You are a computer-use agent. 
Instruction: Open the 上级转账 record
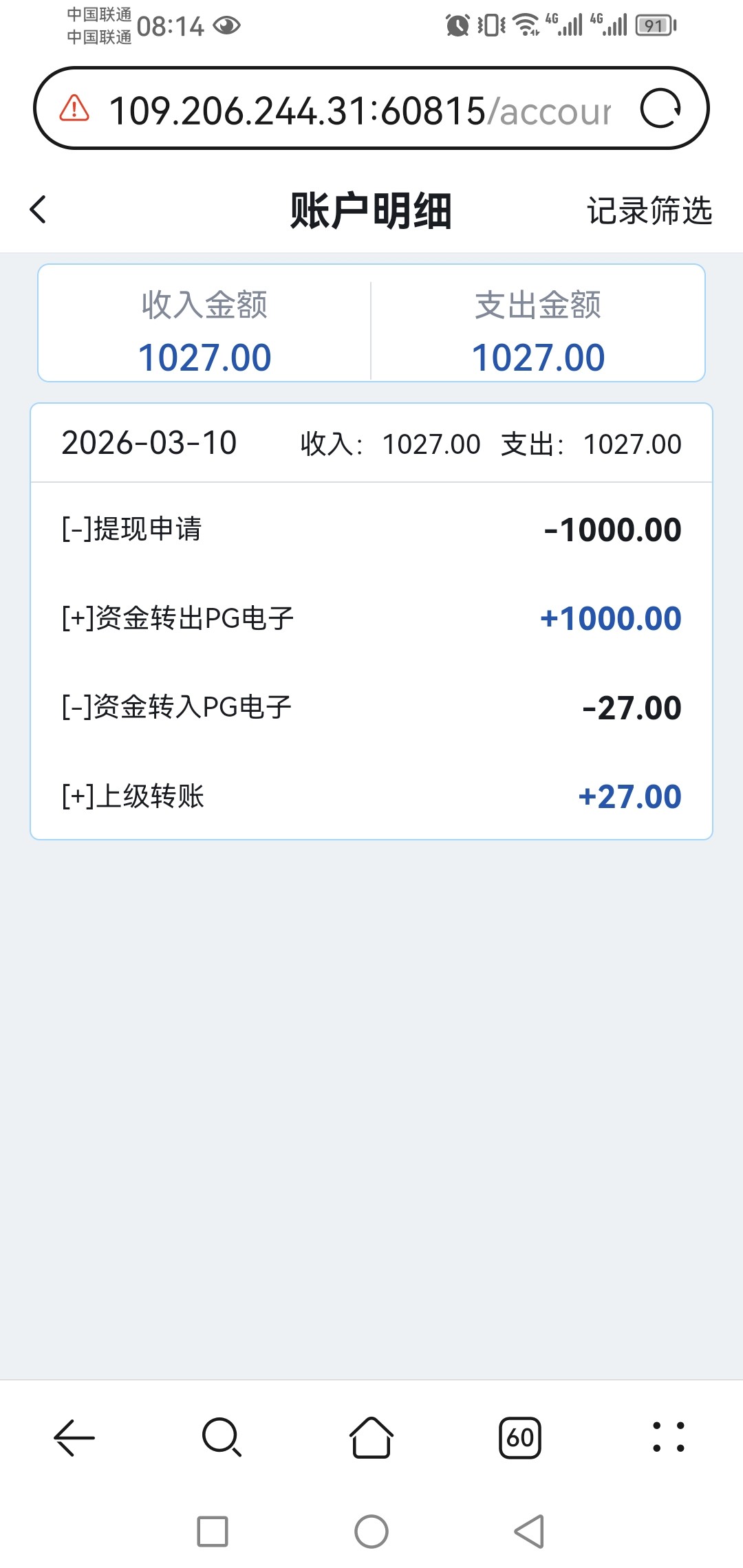click(x=371, y=796)
